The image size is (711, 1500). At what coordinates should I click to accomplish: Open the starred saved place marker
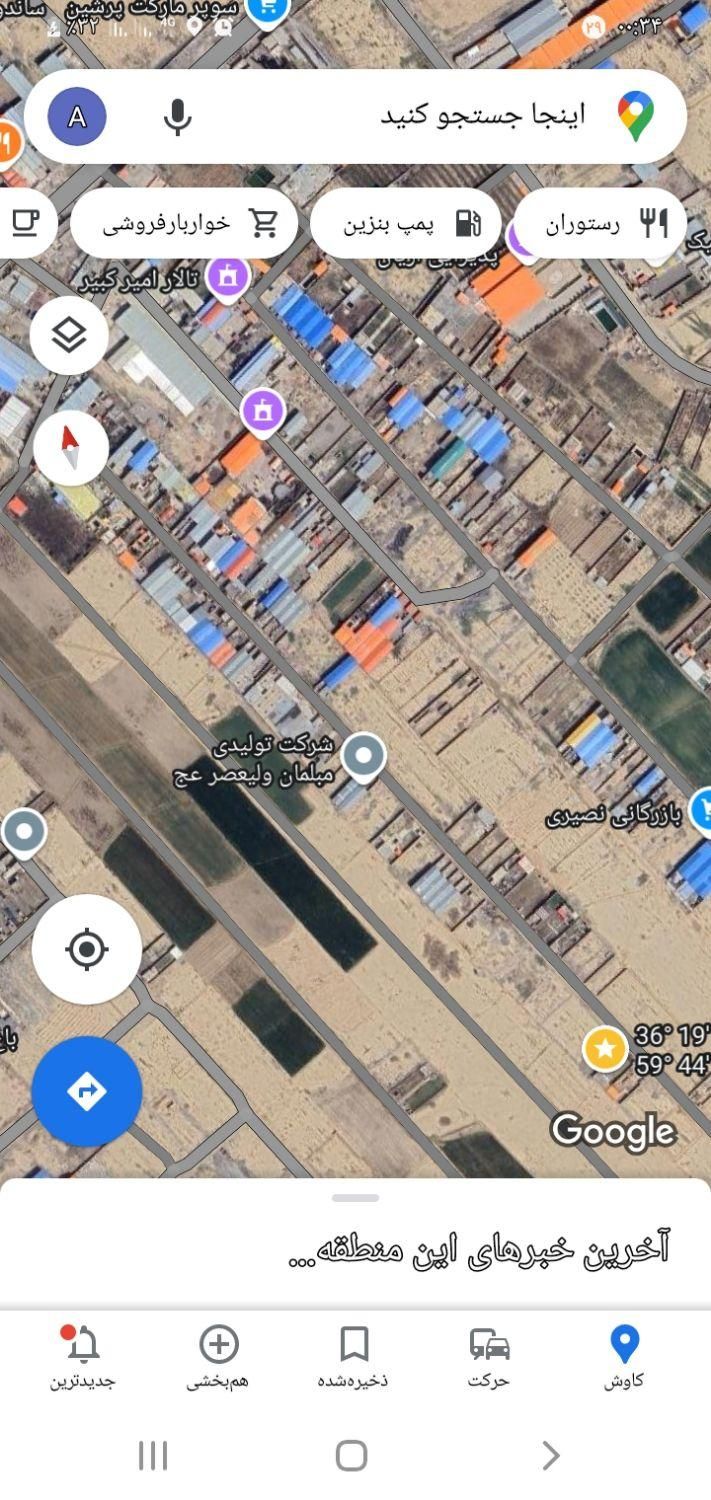(x=605, y=1049)
